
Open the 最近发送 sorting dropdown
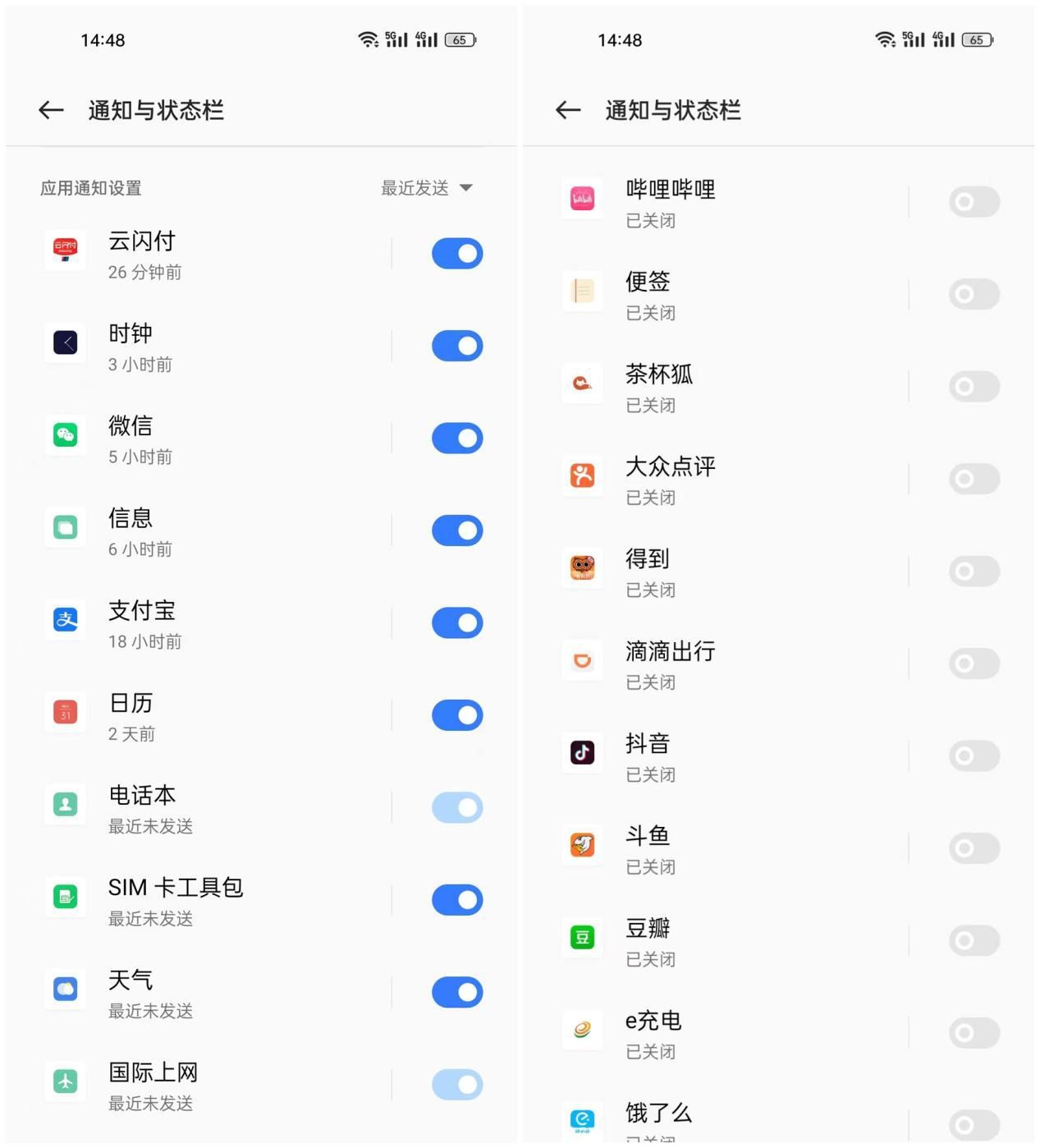[427, 187]
